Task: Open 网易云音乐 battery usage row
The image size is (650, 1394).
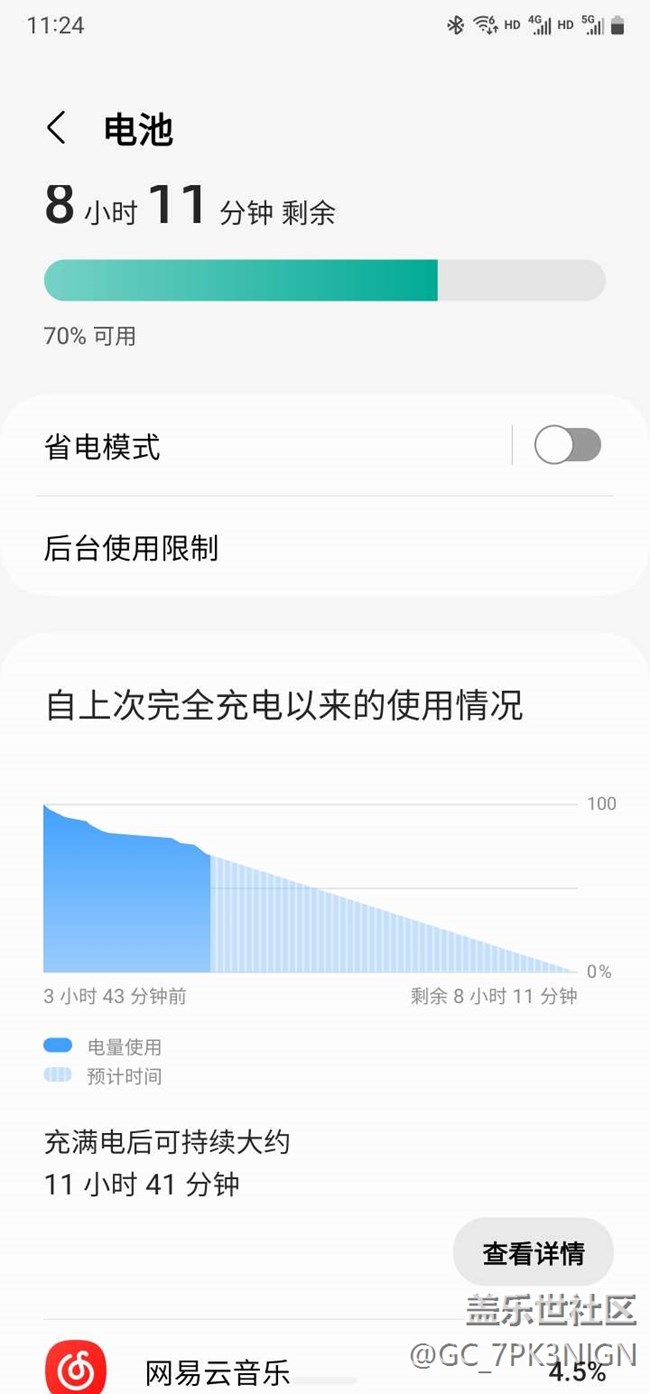Action: pyautogui.click(x=325, y=1367)
